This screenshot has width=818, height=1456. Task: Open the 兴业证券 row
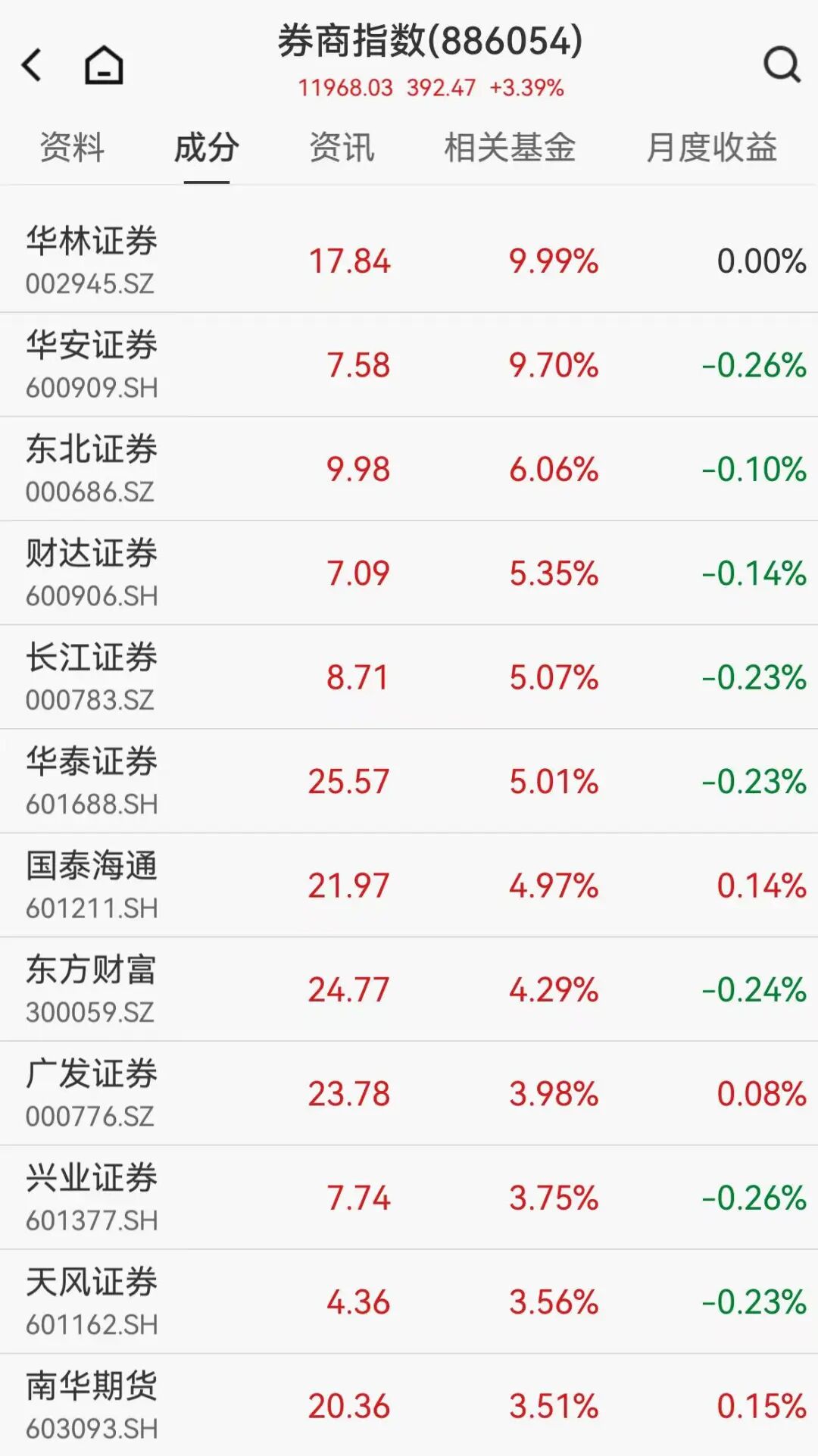point(92,1198)
